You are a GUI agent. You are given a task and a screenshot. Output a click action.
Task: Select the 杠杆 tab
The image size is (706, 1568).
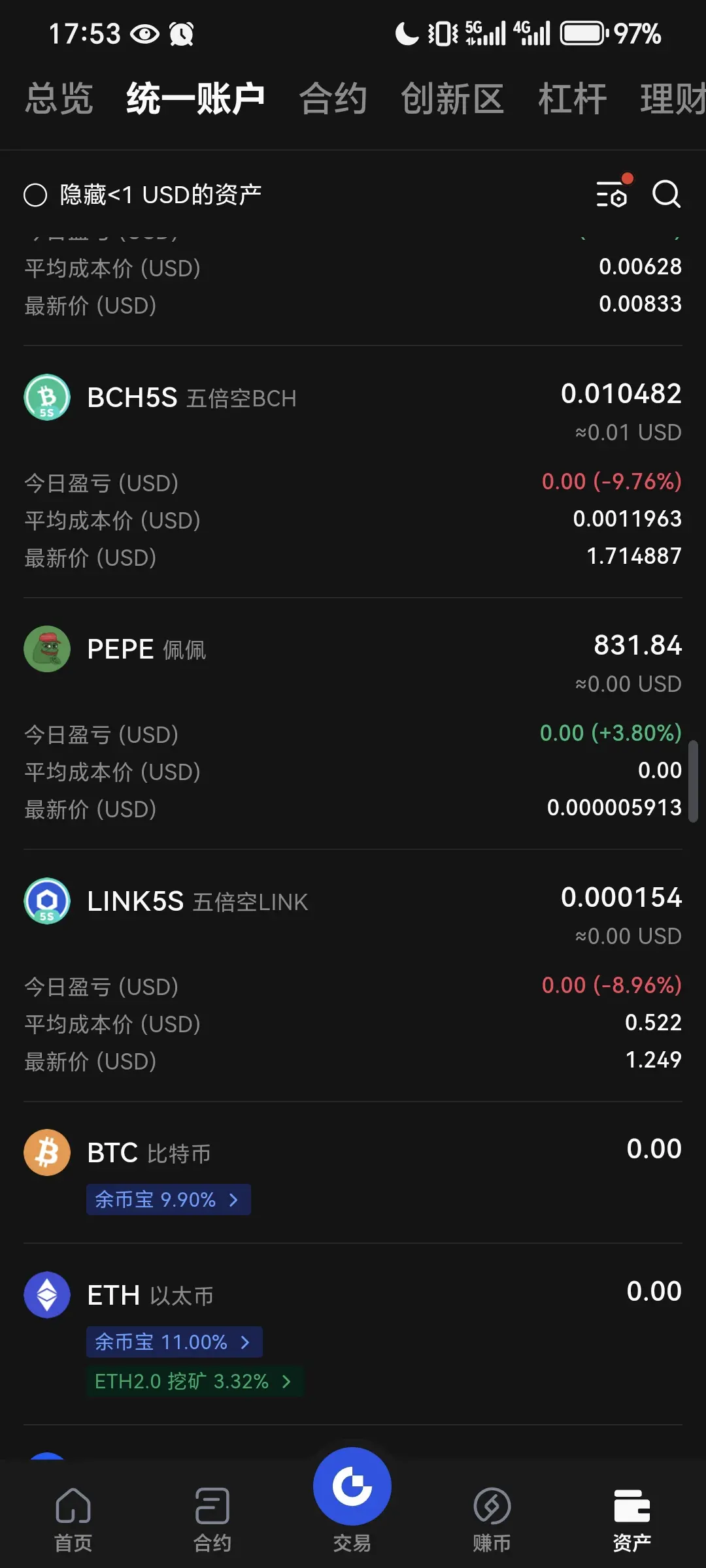tap(573, 99)
